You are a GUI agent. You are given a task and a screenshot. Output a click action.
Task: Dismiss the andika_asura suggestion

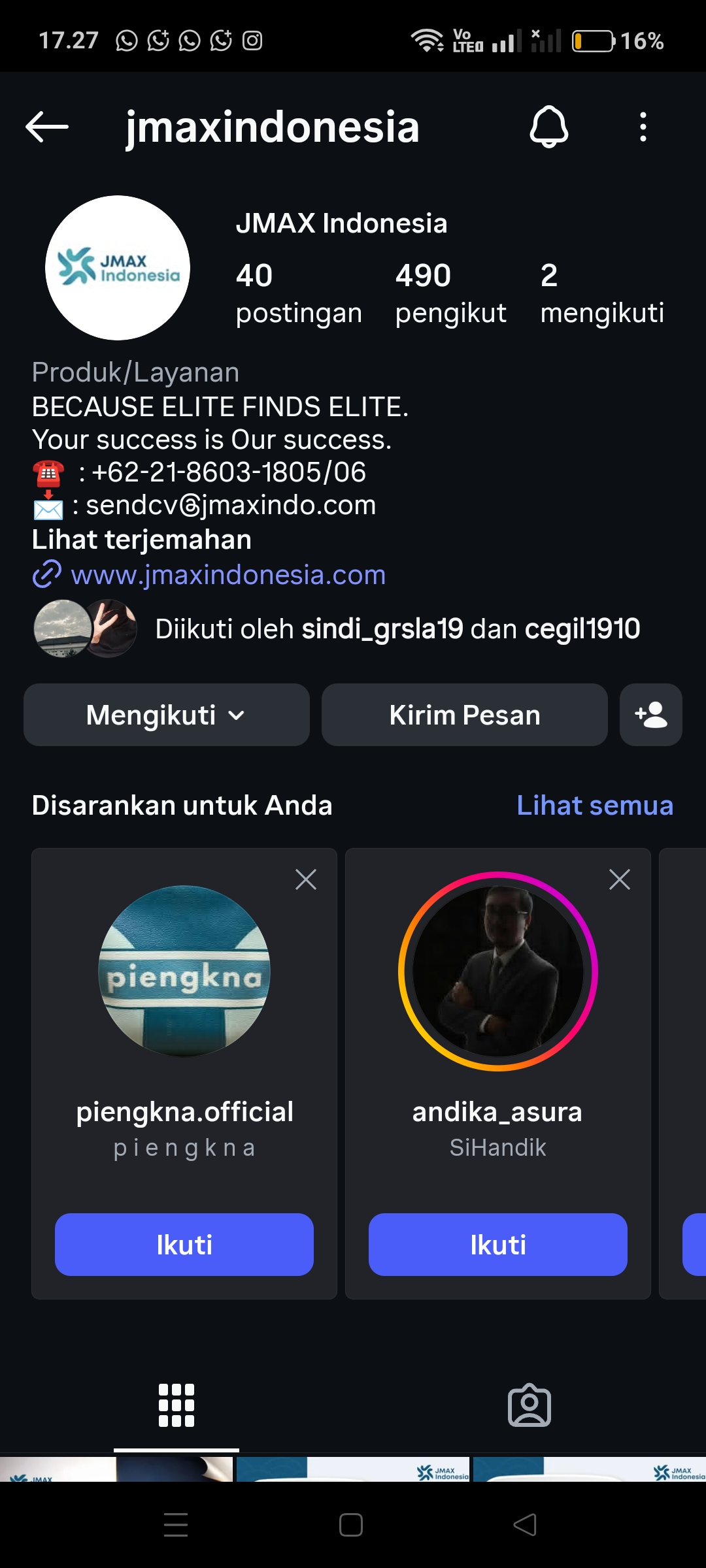(620, 879)
